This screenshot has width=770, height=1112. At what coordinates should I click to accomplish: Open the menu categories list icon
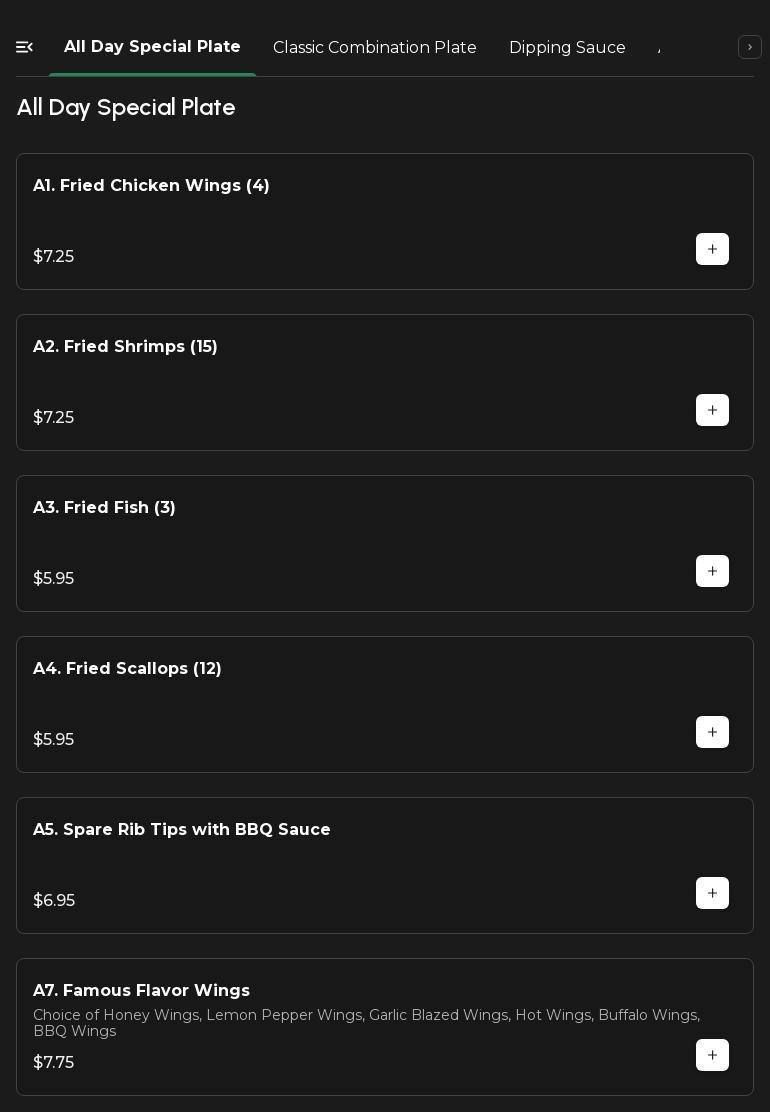pos(25,47)
